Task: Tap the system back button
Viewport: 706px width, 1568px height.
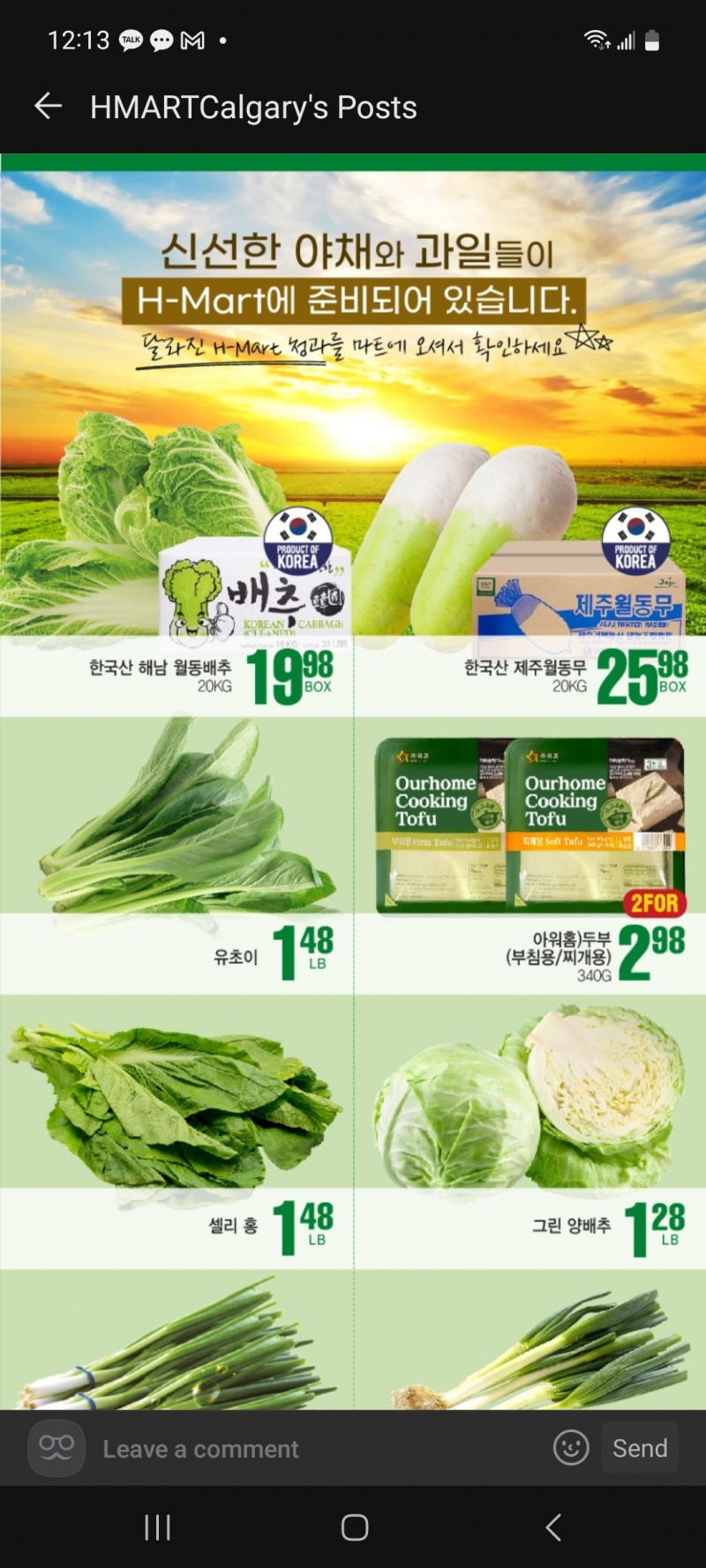Action: [553, 1527]
